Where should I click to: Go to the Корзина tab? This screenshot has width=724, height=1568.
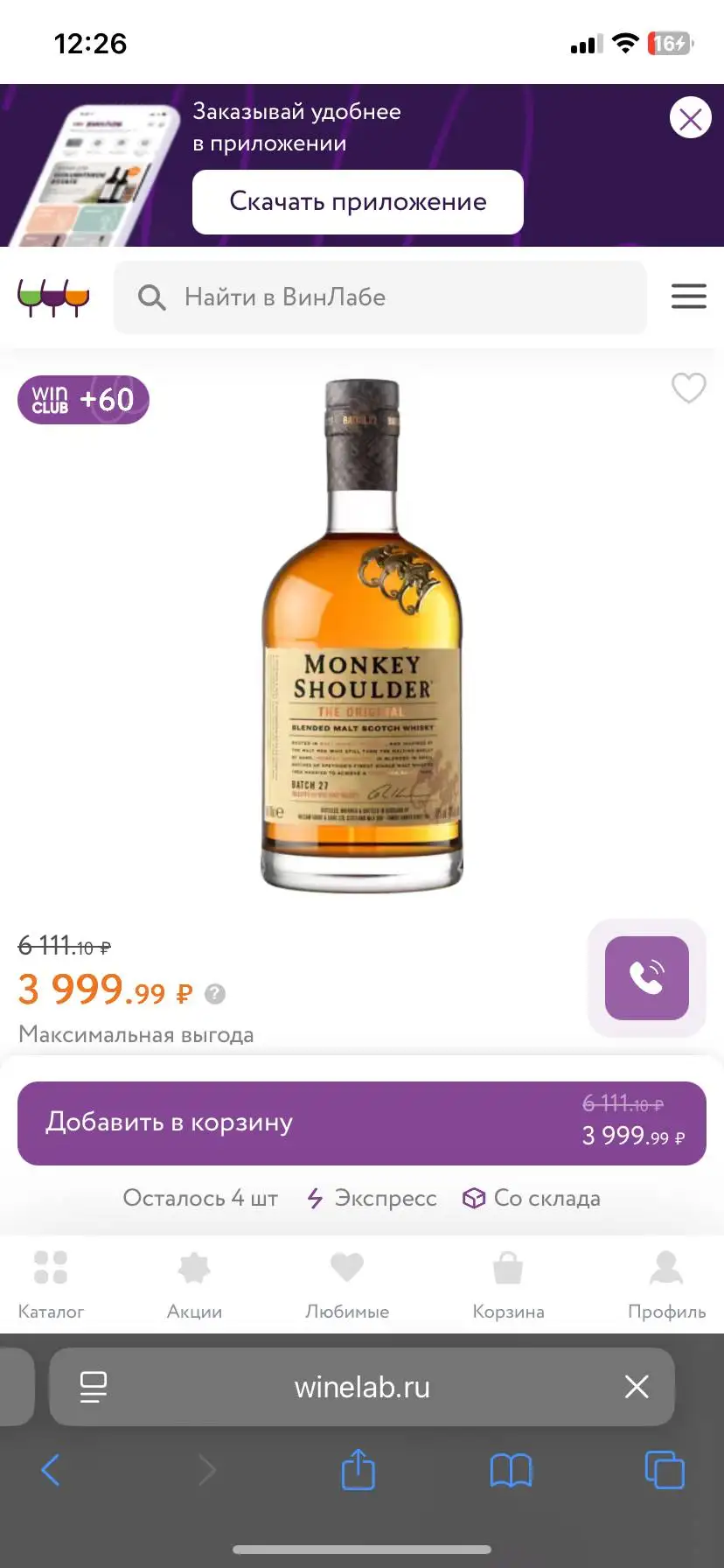pos(508,1283)
